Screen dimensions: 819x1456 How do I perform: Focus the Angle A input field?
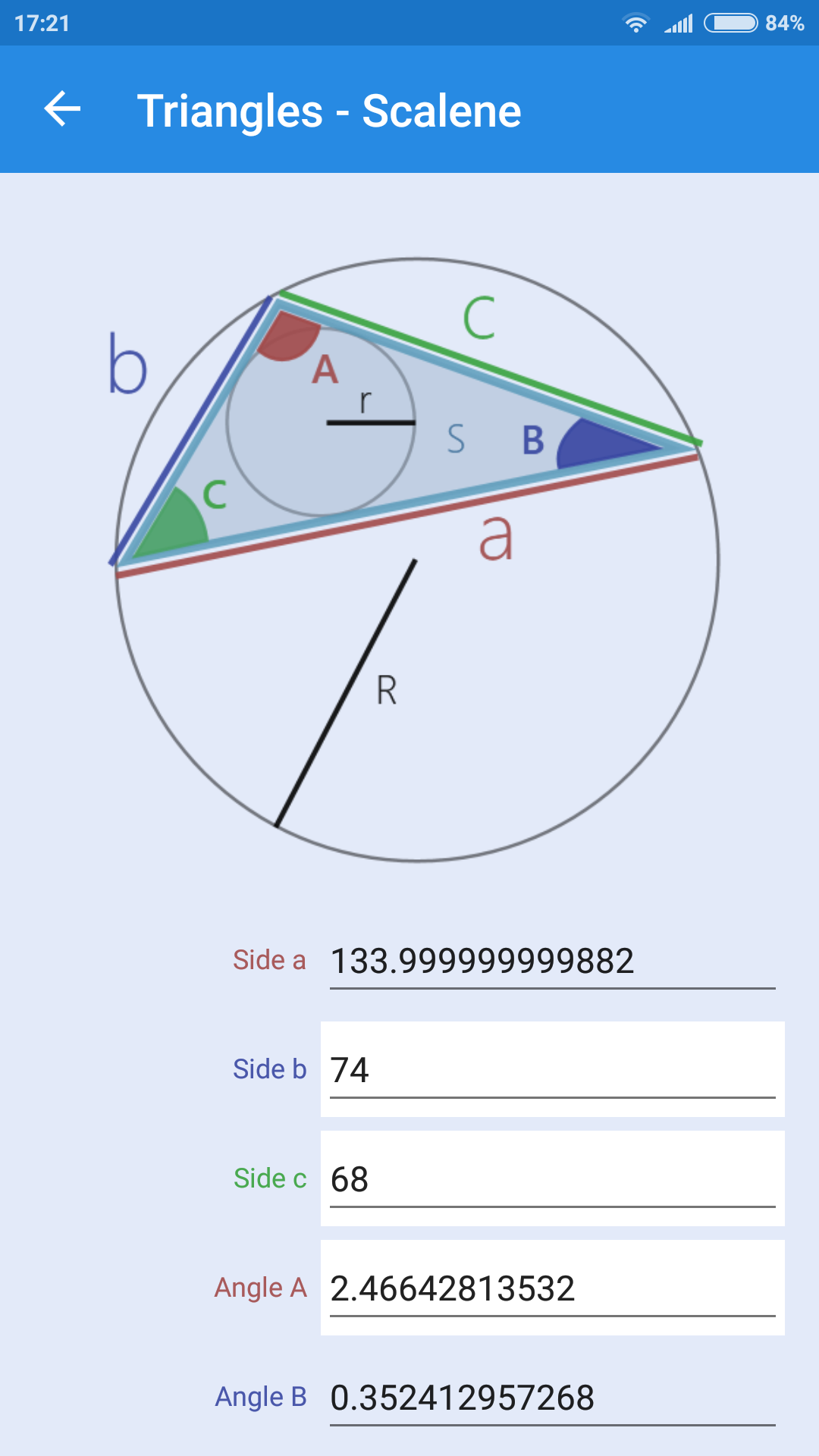pyautogui.click(x=552, y=1288)
